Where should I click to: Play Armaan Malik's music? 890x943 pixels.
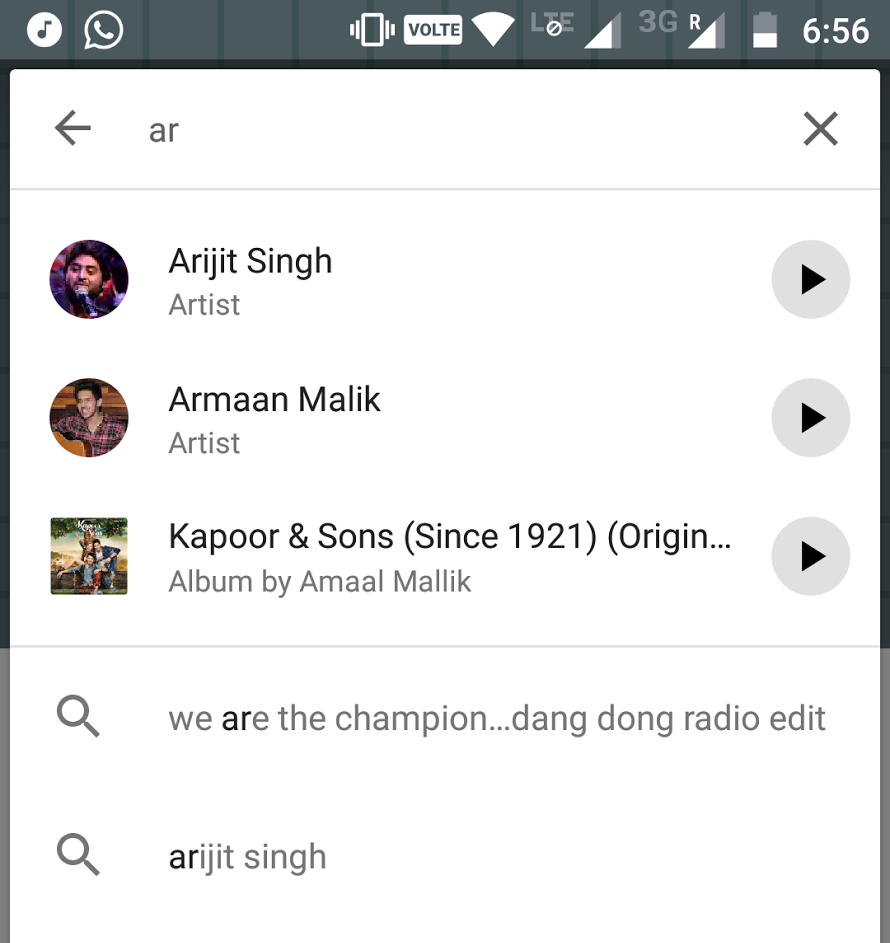pos(810,418)
